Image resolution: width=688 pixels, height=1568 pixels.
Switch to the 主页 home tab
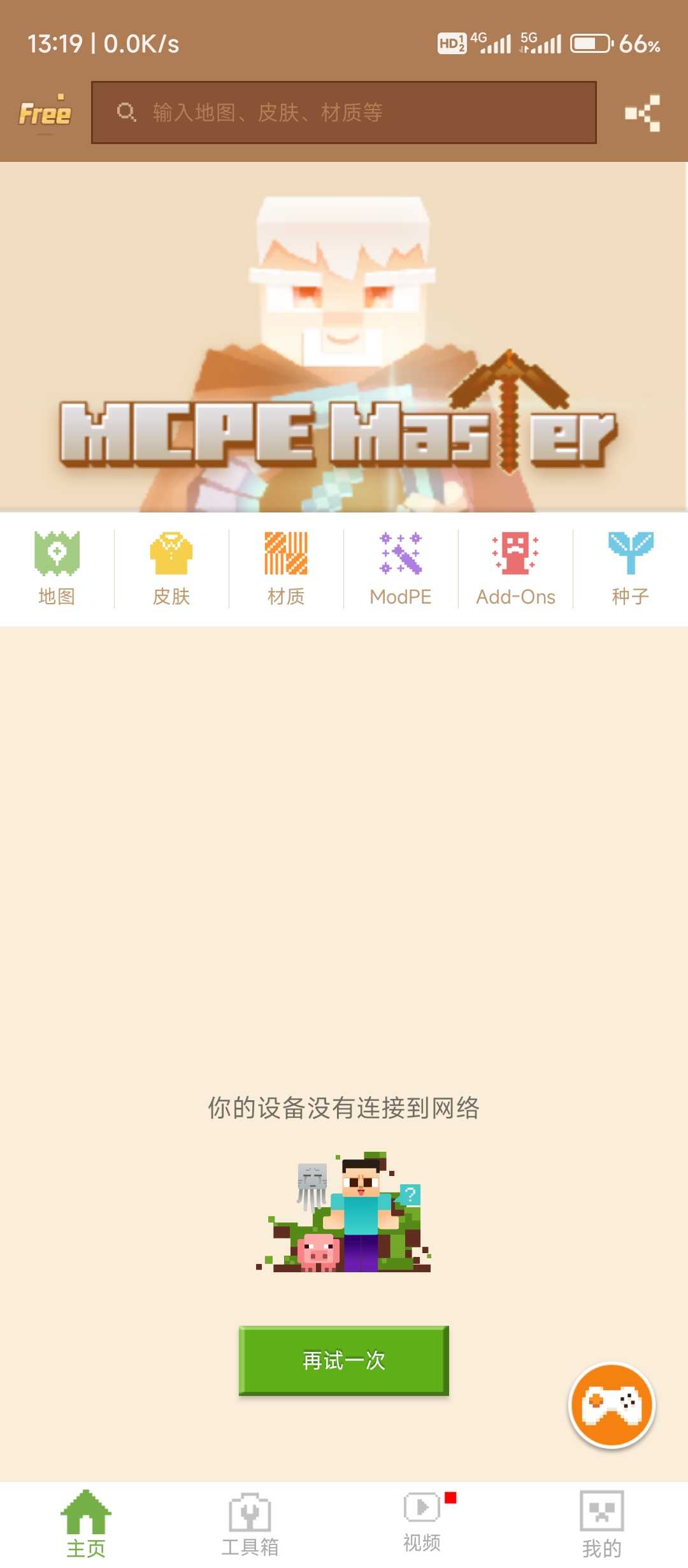pyautogui.click(x=86, y=1523)
